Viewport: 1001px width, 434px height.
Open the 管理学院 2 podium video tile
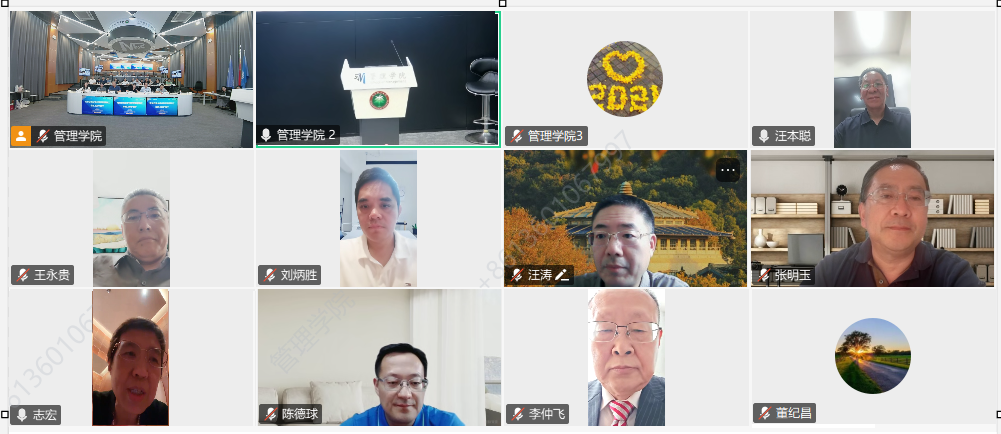click(x=377, y=78)
